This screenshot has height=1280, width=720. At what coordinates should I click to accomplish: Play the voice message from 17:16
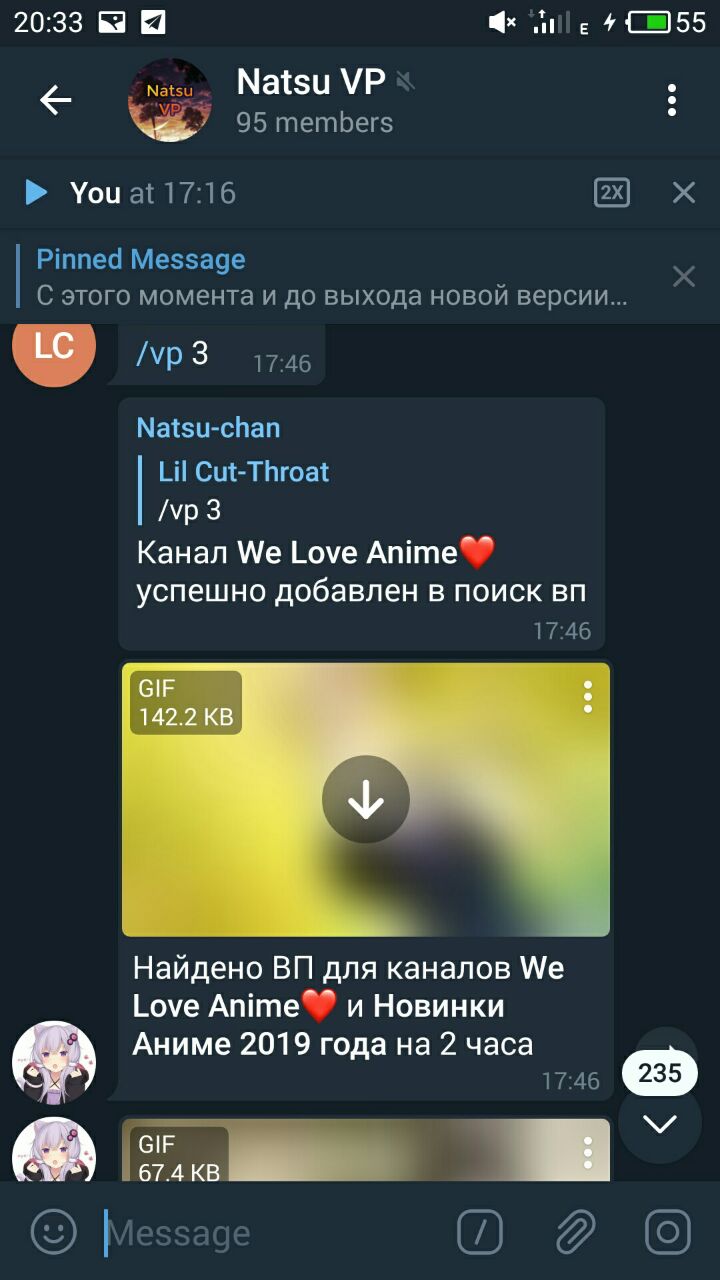[x=36, y=192]
